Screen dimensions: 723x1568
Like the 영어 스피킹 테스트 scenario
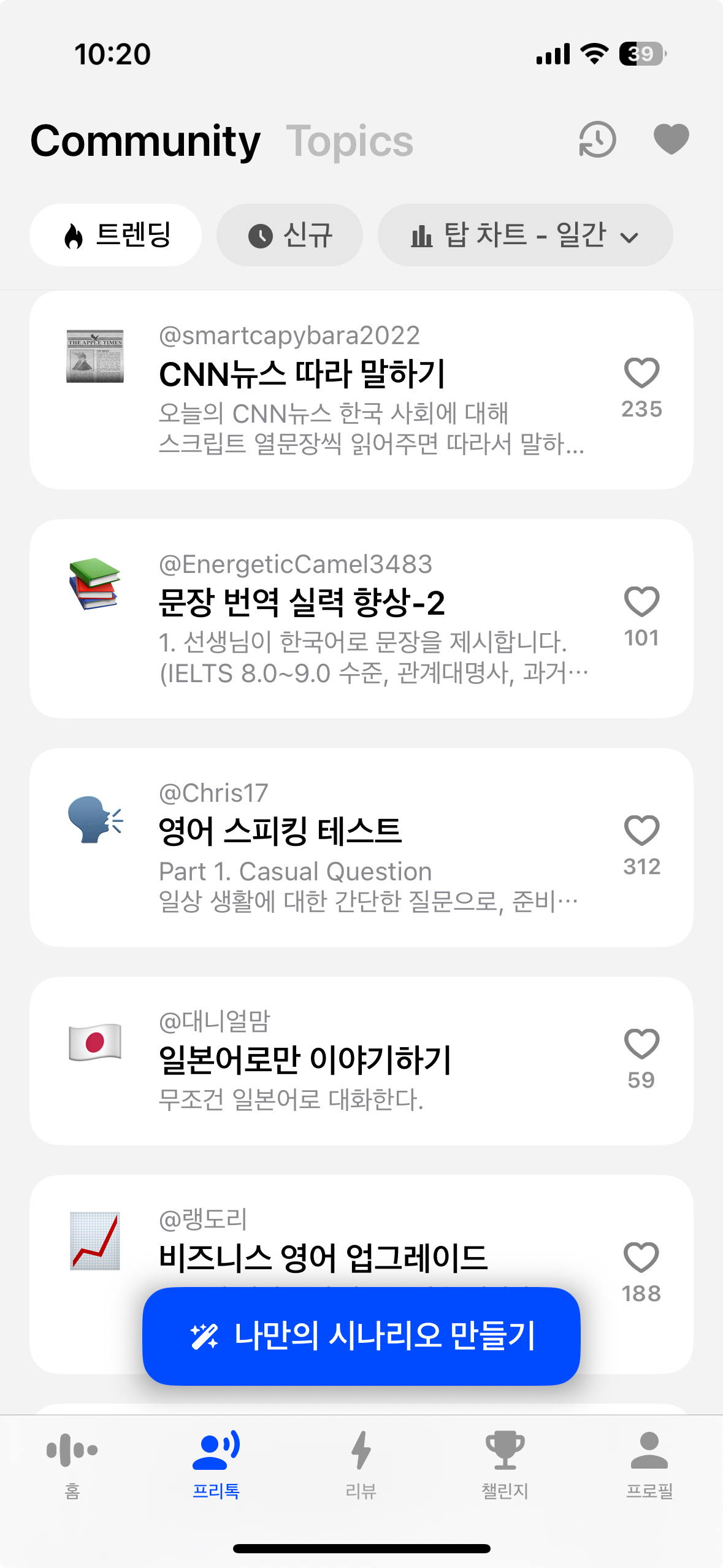click(x=641, y=829)
